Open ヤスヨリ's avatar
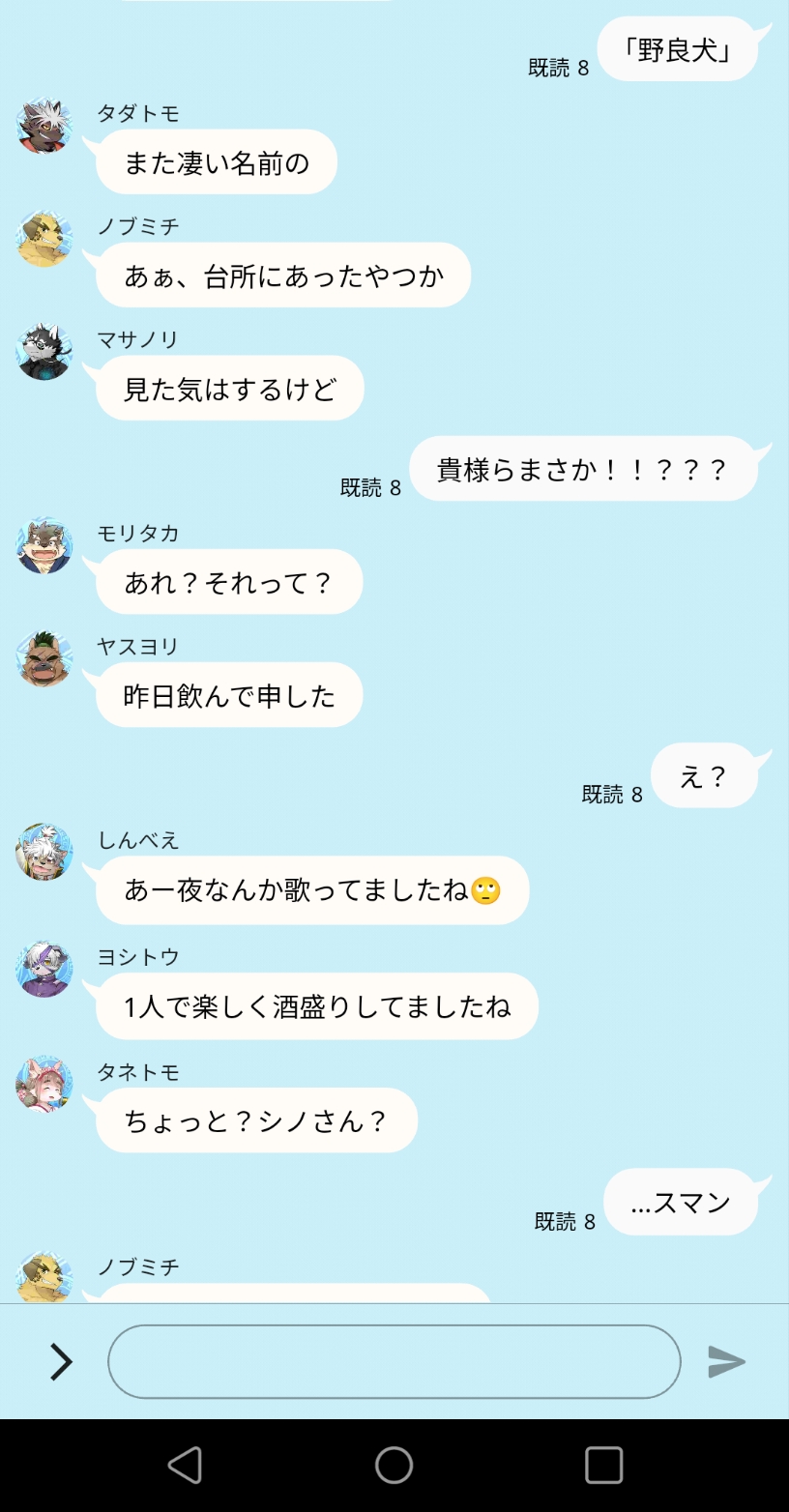The height and width of the screenshot is (1512, 789). 44,658
